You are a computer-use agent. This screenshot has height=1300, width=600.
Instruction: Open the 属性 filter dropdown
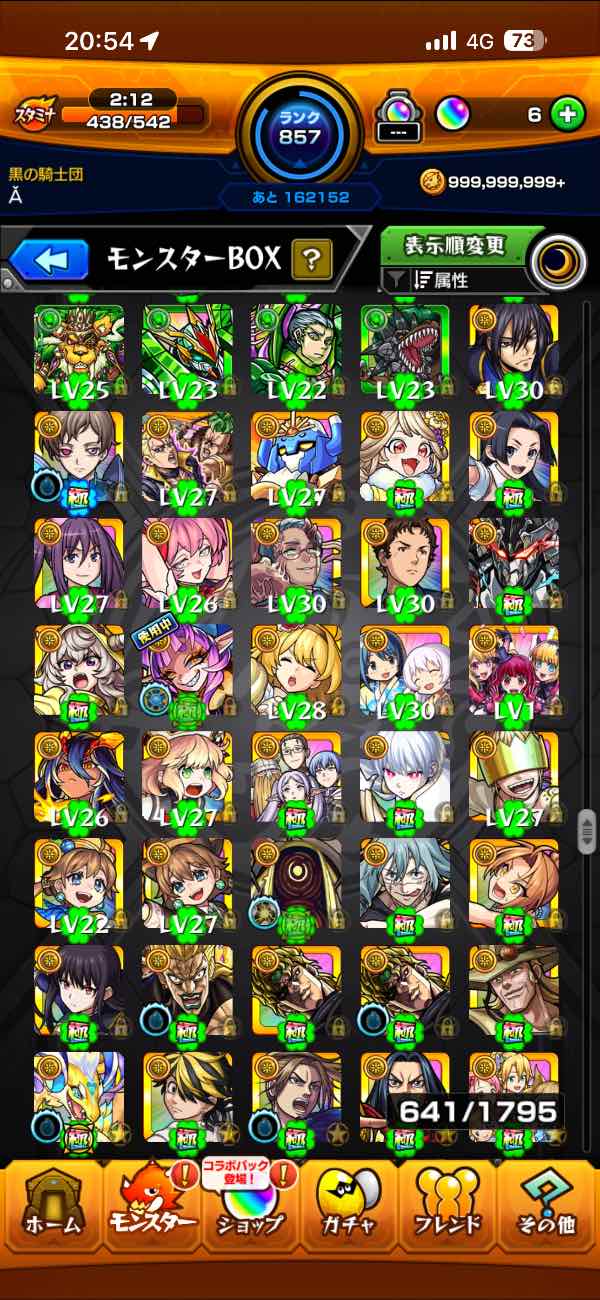pyautogui.click(x=455, y=281)
